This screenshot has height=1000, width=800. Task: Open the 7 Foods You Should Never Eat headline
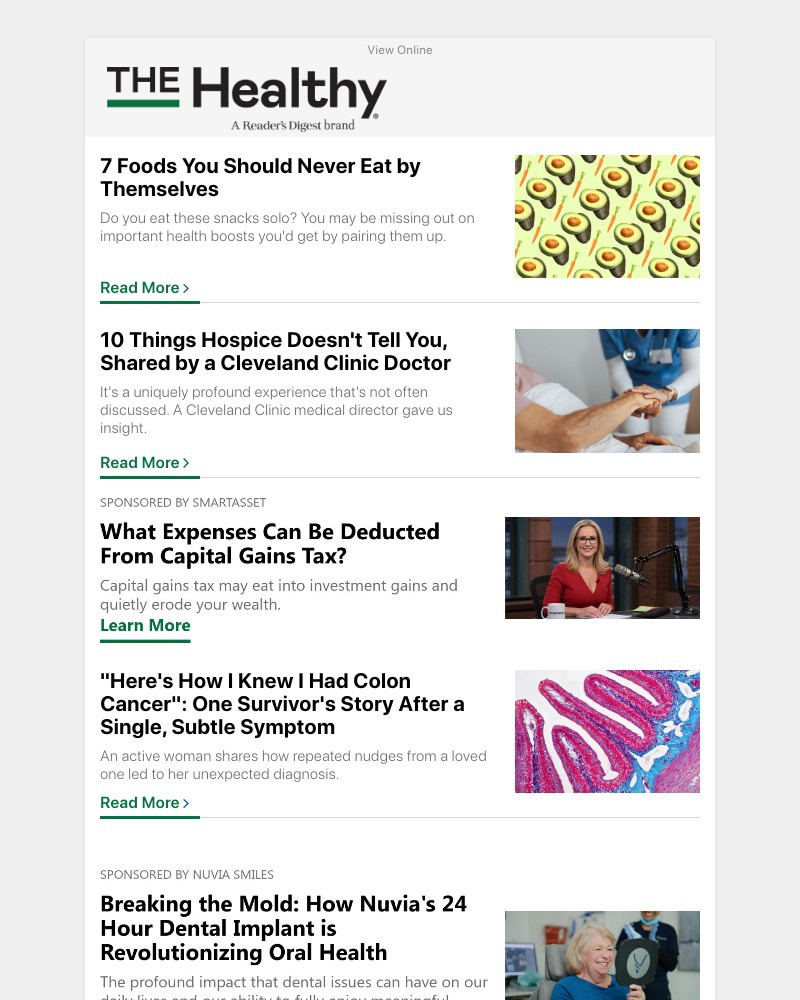click(260, 178)
